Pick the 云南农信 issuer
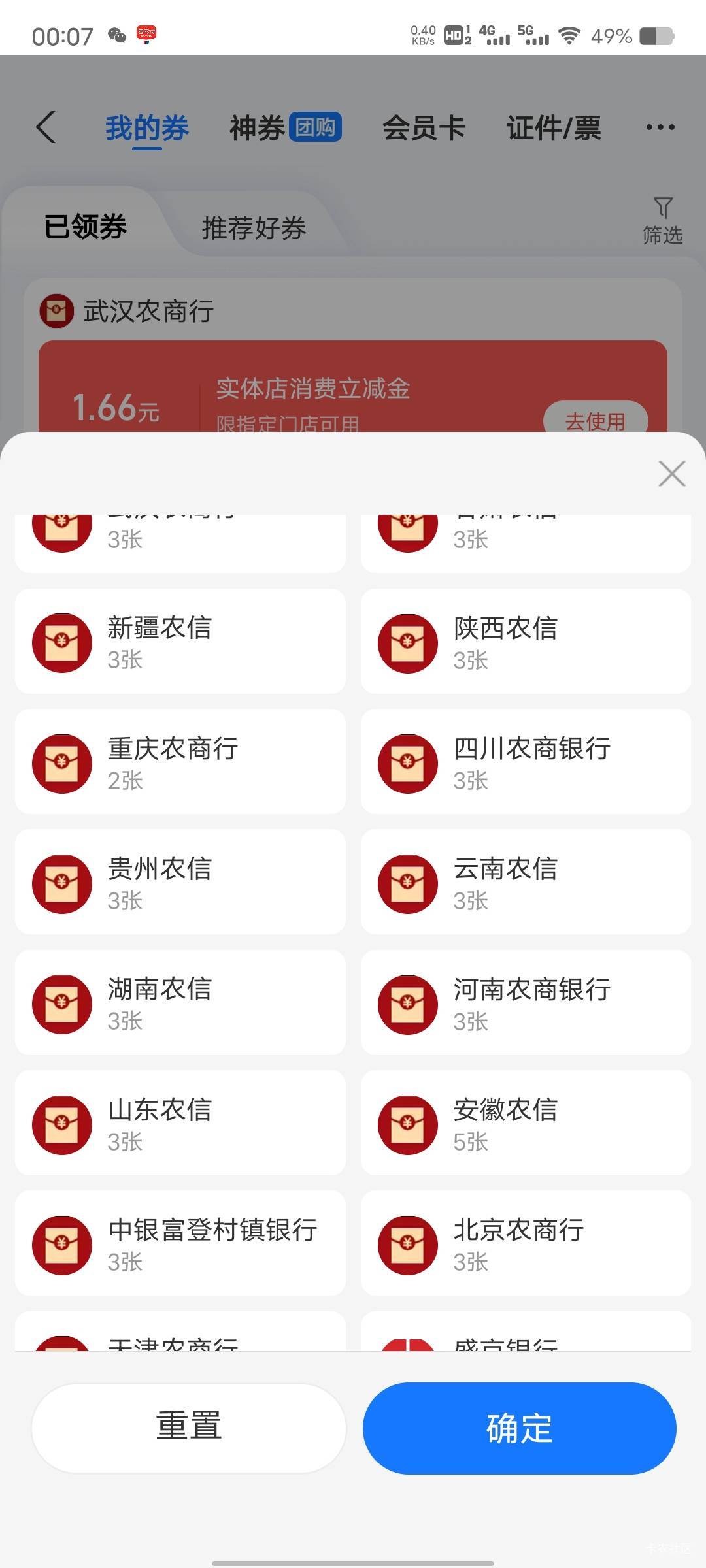706x1568 pixels. pyautogui.click(x=526, y=882)
